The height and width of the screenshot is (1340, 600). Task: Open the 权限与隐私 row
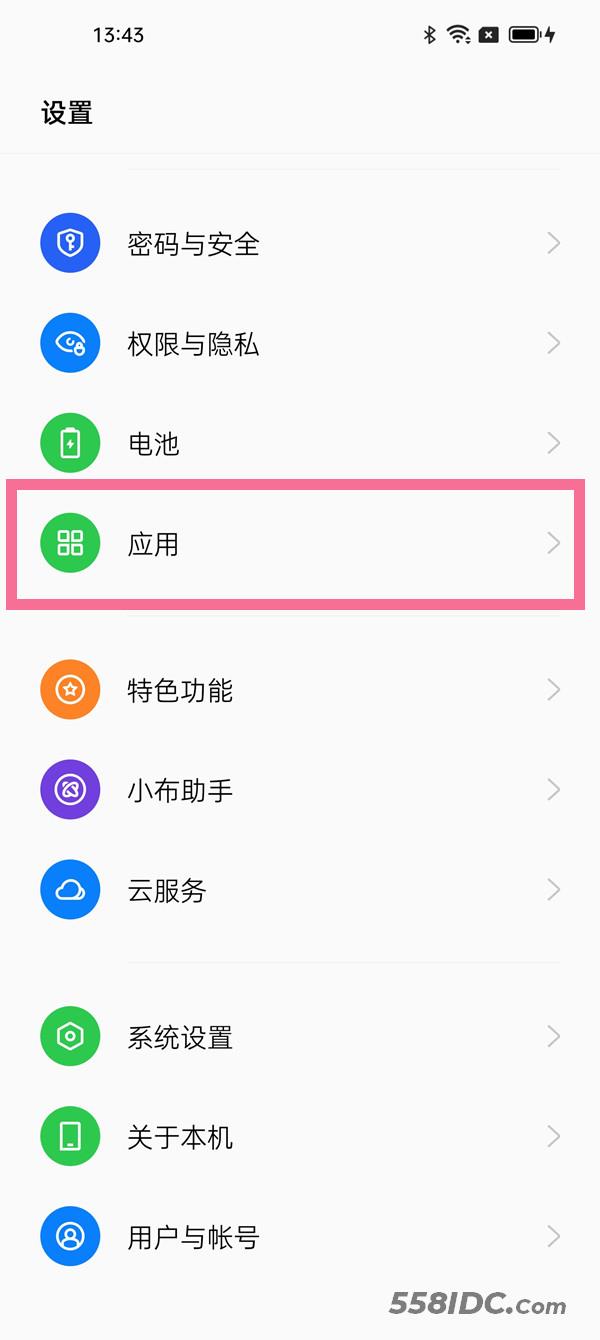[300, 343]
